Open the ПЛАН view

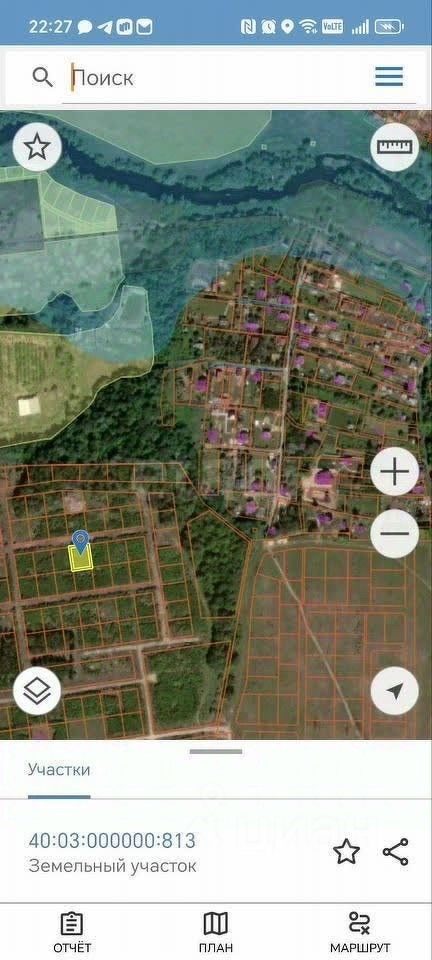215,932
